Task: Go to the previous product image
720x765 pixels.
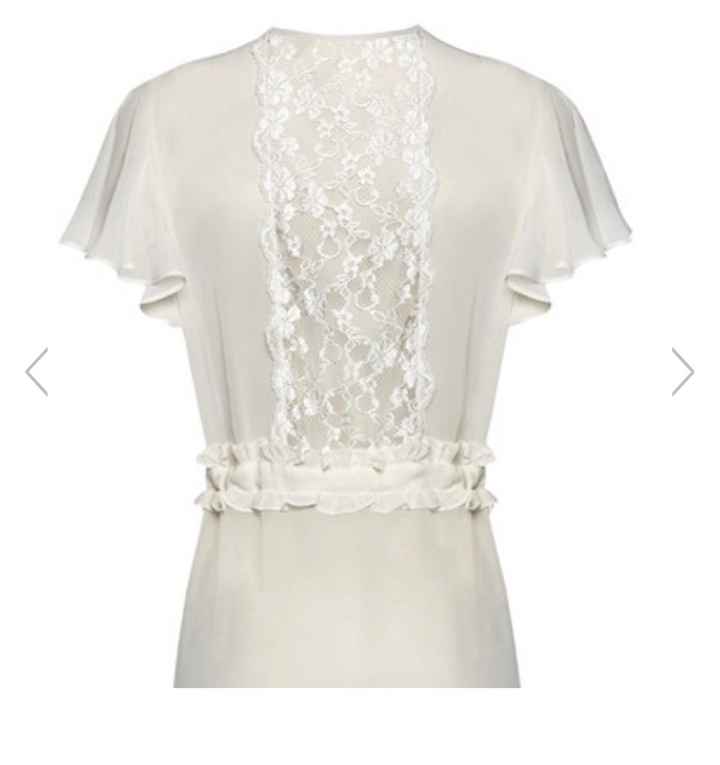Action: 37,372
